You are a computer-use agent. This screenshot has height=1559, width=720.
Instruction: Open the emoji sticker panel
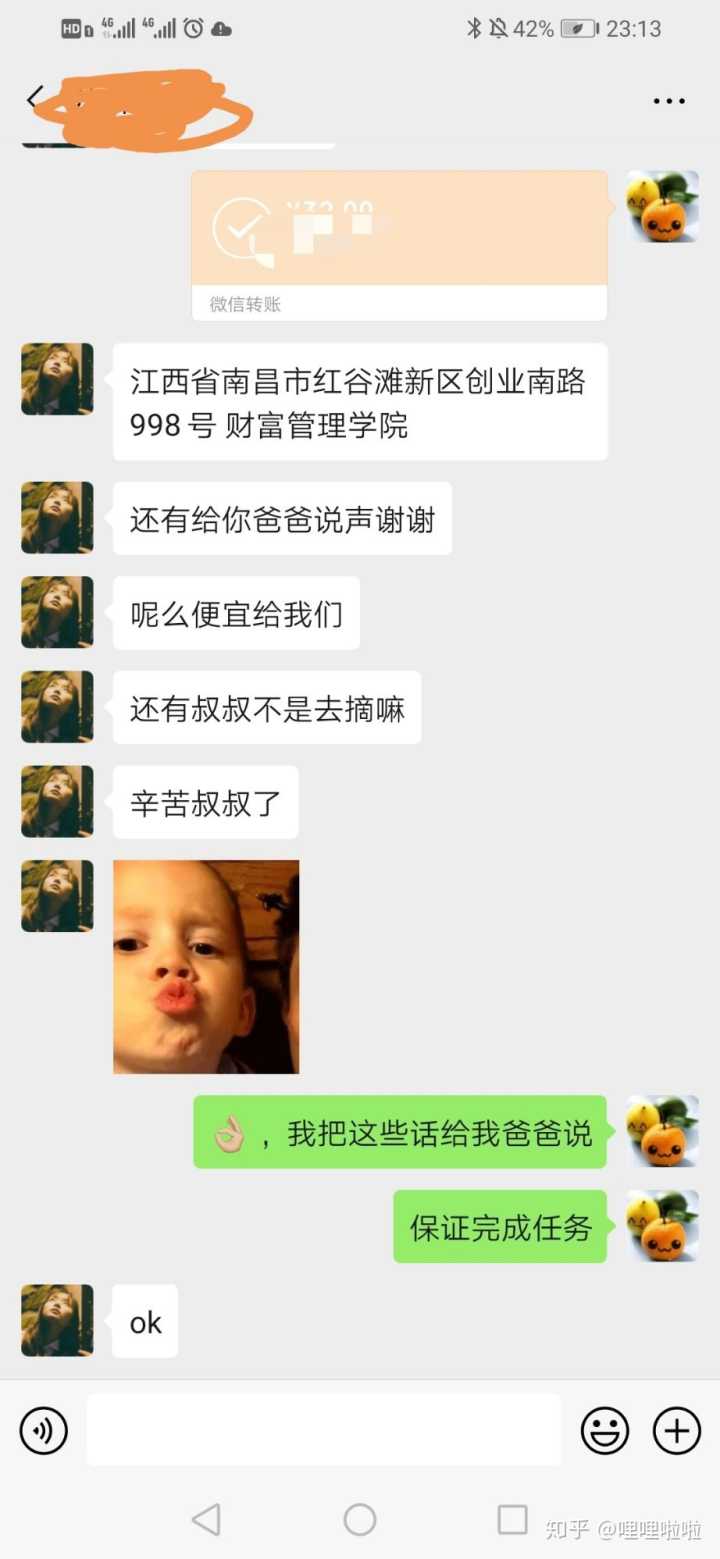coord(605,1430)
